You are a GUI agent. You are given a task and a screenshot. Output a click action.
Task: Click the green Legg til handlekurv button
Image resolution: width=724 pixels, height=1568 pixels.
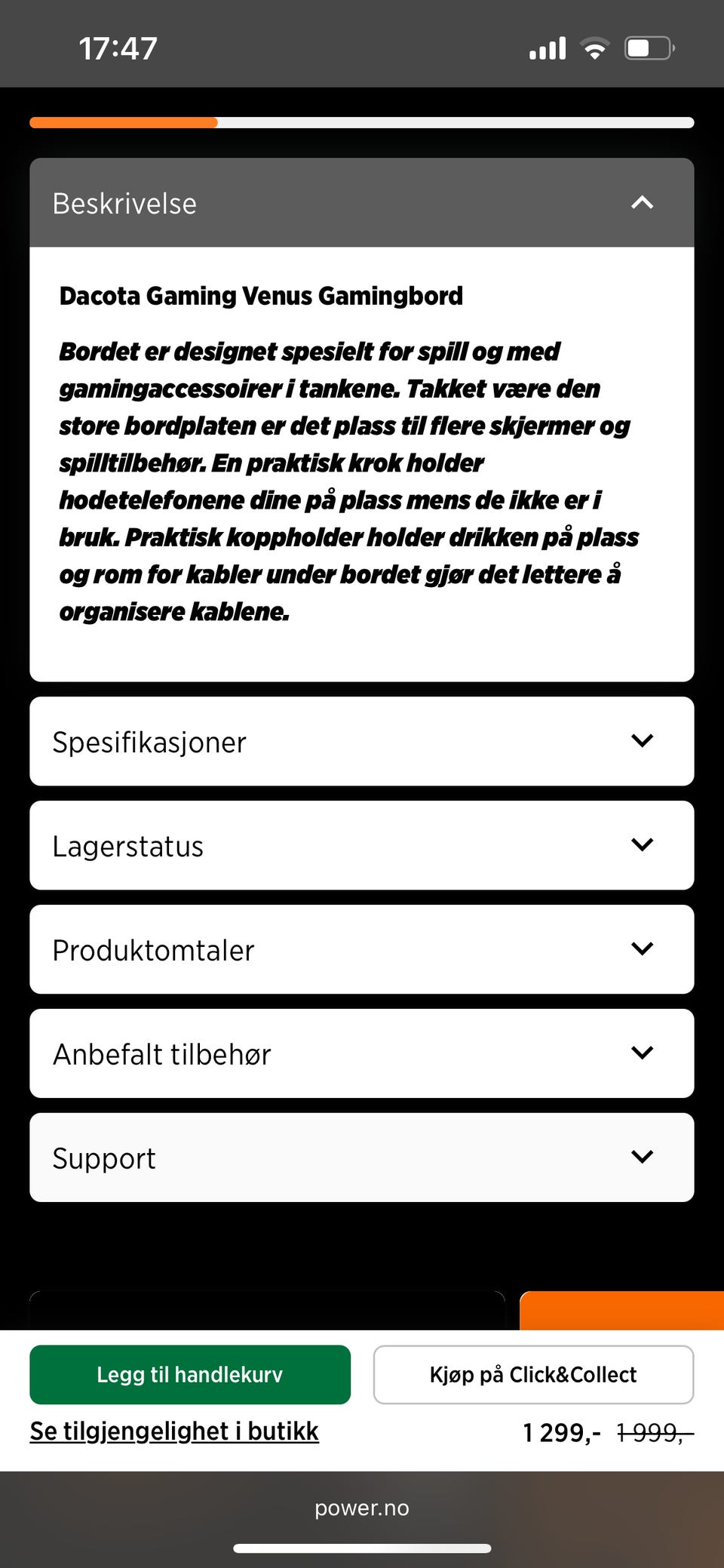(x=189, y=1374)
